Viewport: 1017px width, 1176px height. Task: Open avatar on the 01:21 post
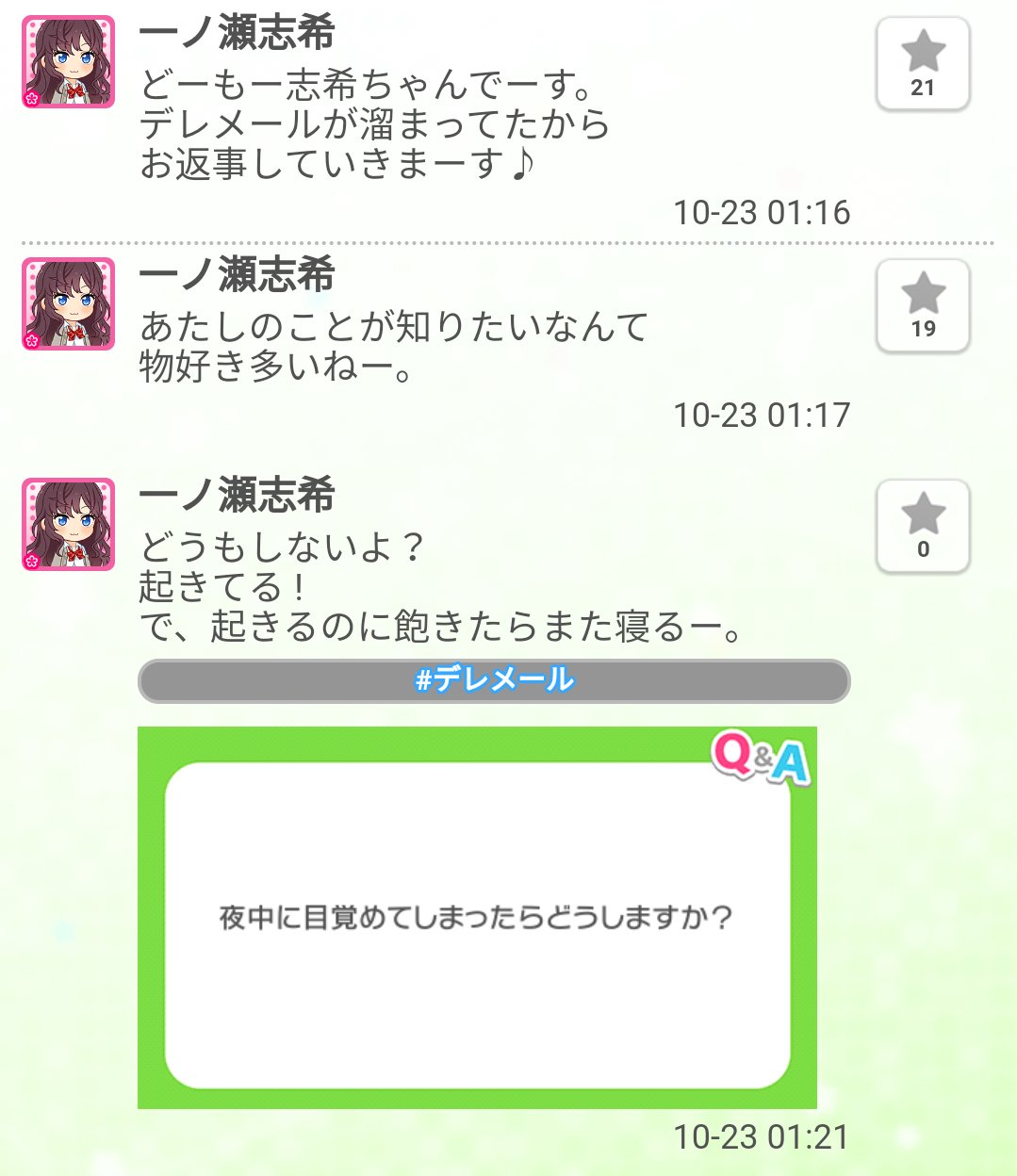tap(68, 524)
